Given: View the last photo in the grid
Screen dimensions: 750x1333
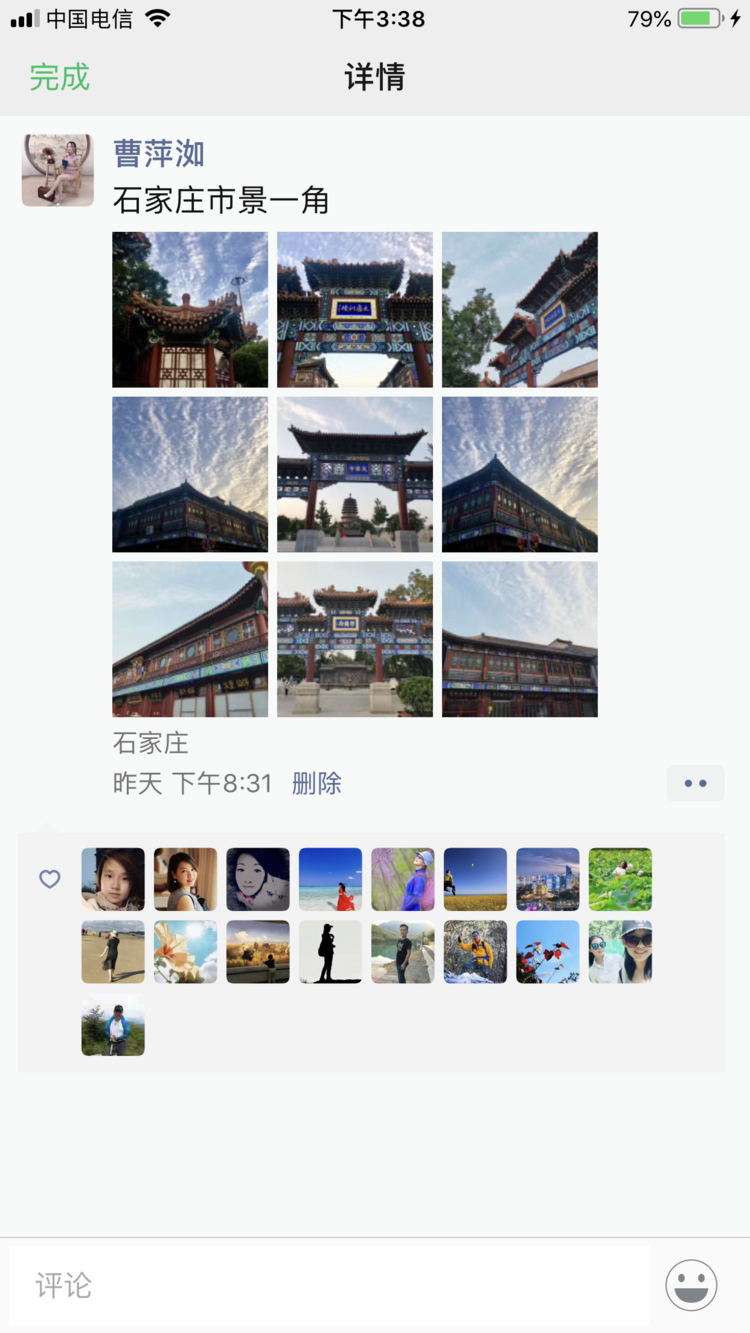Looking at the screenshot, I should click(x=520, y=639).
